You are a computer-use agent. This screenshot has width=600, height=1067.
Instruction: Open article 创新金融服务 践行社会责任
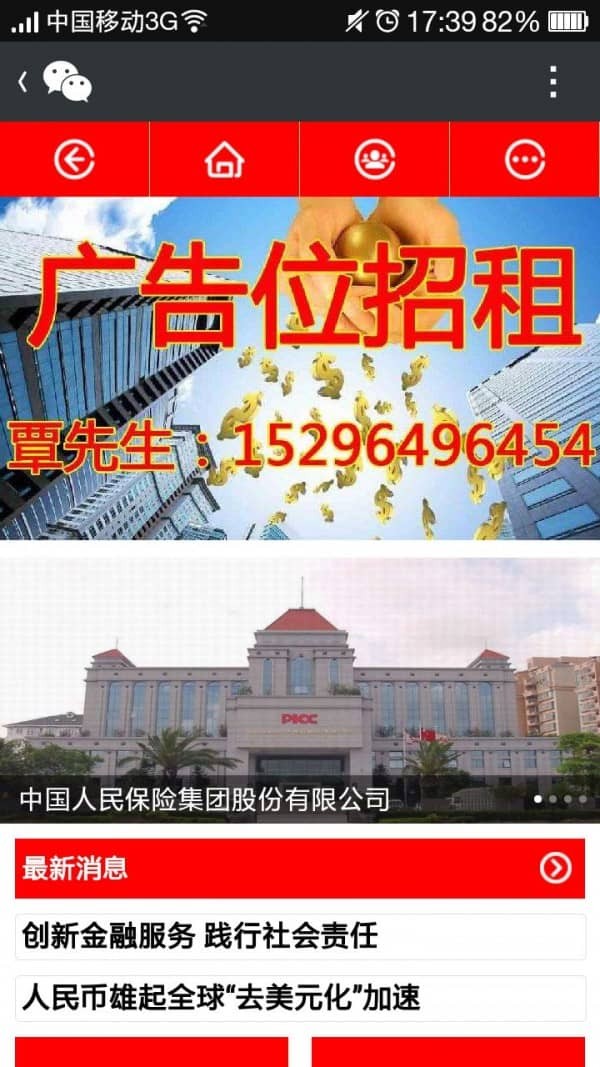click(x=300, y=937)
